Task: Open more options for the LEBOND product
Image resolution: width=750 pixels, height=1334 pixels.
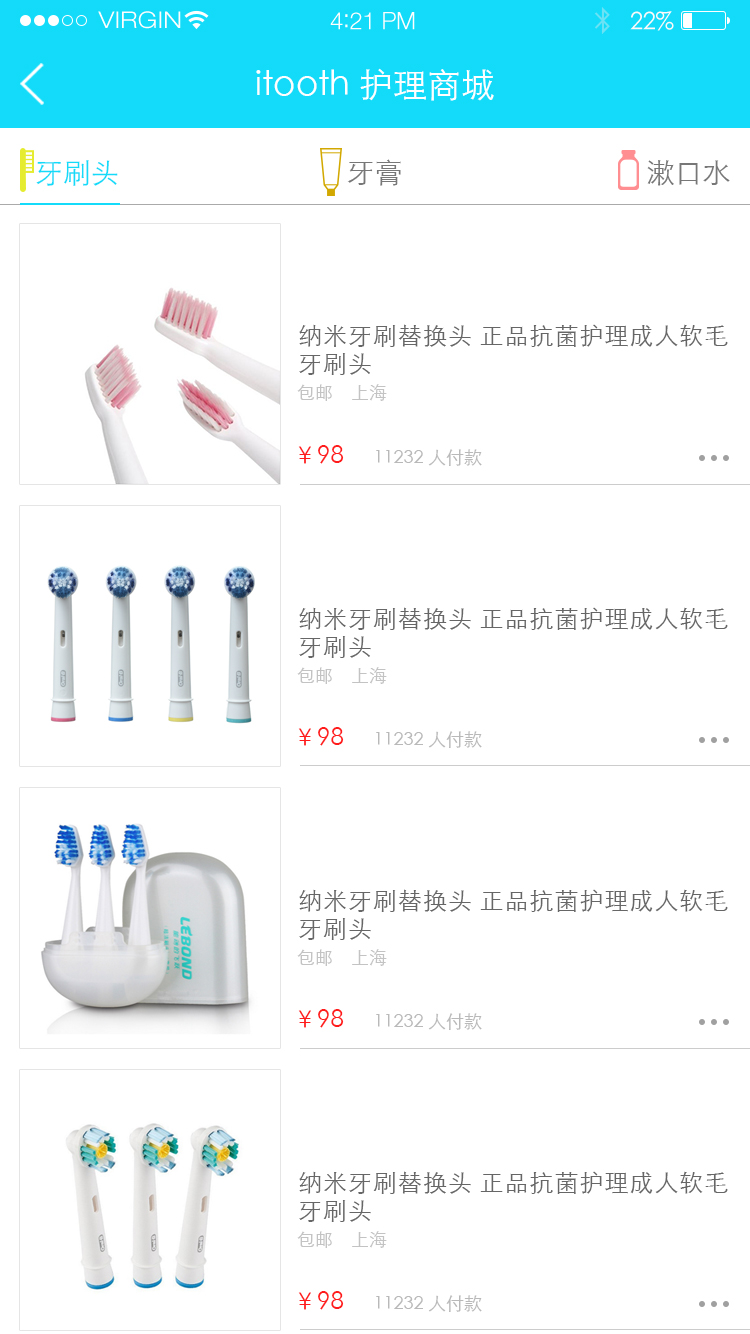Action: [714, 1022]
